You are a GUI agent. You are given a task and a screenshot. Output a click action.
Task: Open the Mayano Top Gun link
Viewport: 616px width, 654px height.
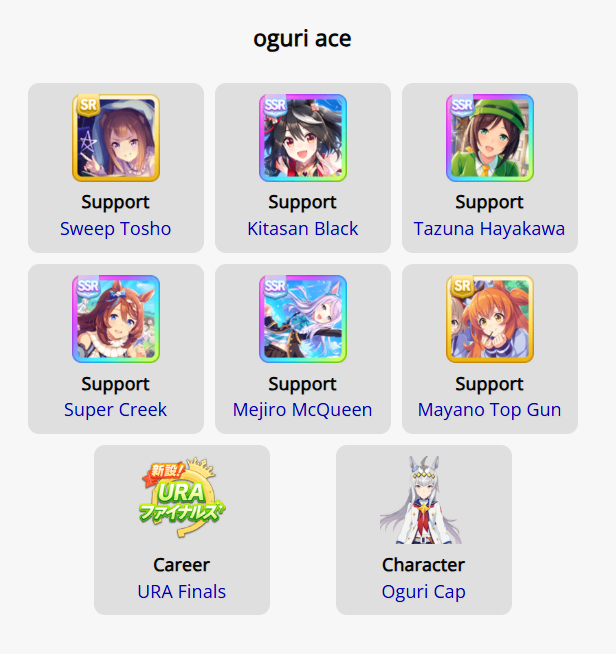click(x=490, y=410)
